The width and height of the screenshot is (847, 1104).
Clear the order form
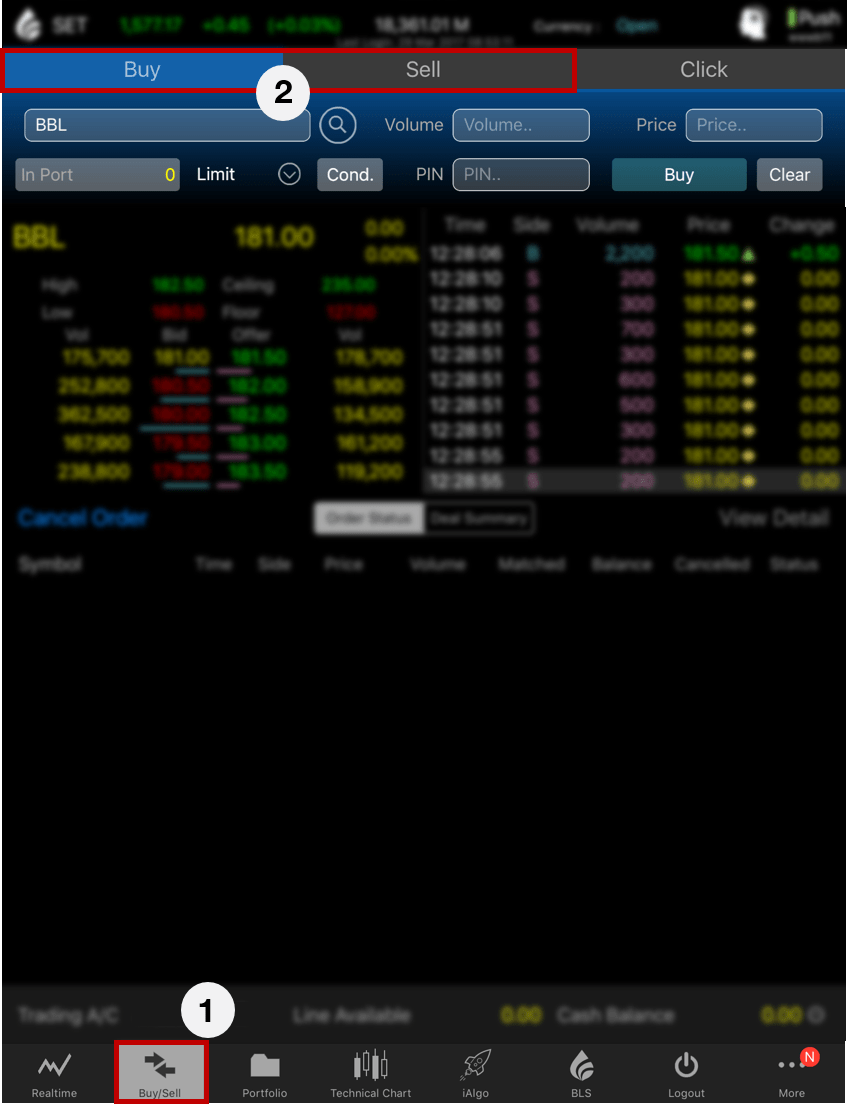pos(789,174)
